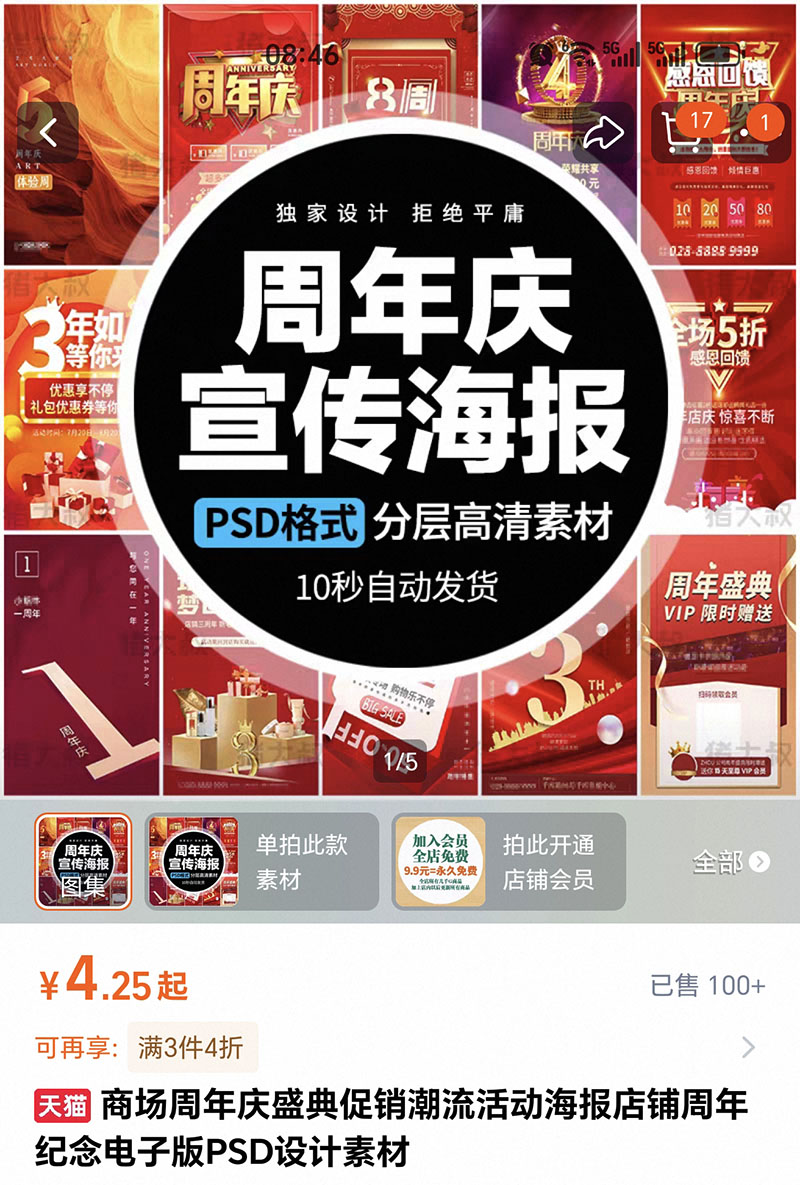This screenshot has width=800, height=1185.
Task: Choose the 单拍此款素材 option
Action: click(262, 861)
